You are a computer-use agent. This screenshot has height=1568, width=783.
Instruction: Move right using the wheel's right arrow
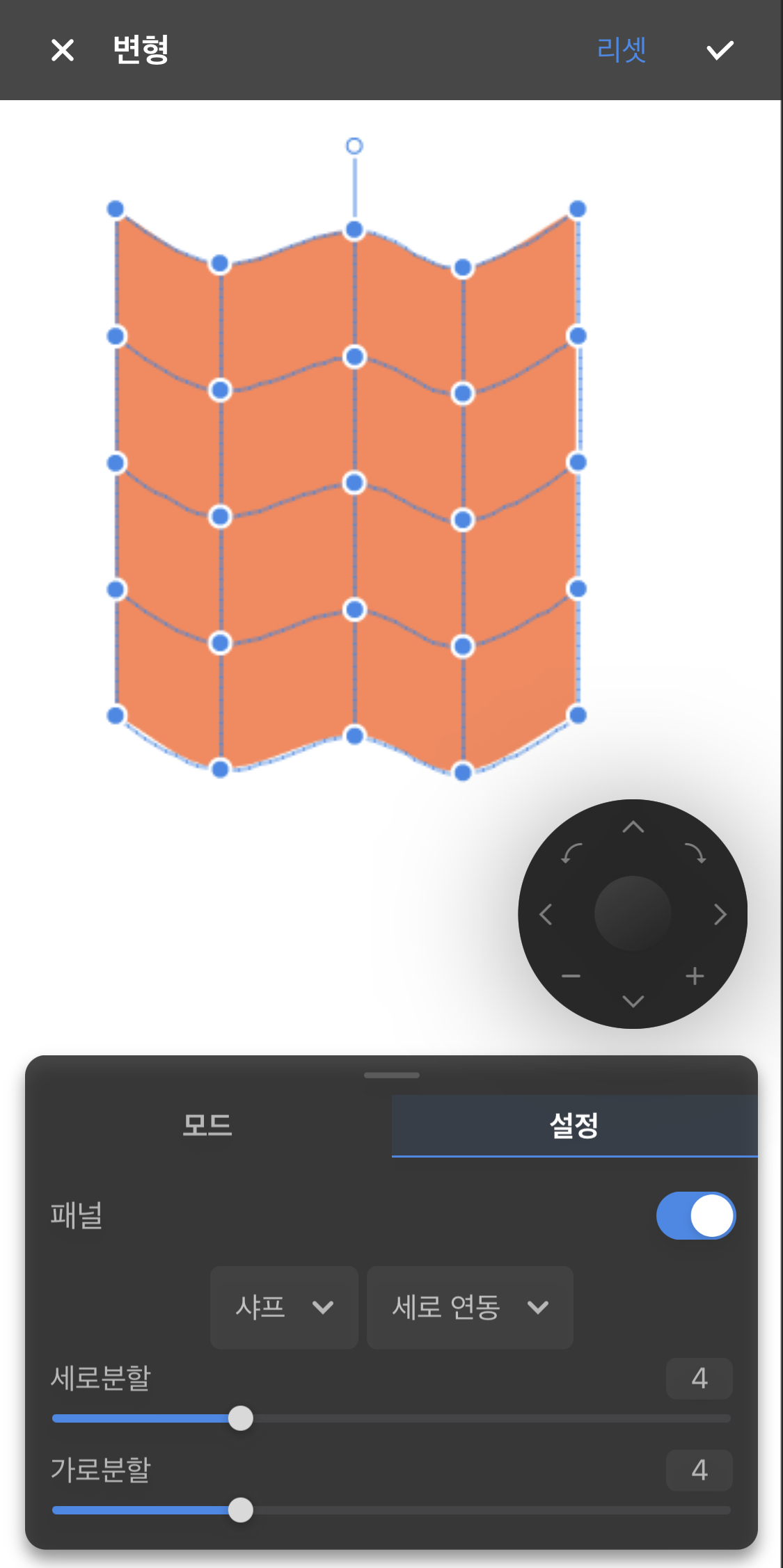720,914
